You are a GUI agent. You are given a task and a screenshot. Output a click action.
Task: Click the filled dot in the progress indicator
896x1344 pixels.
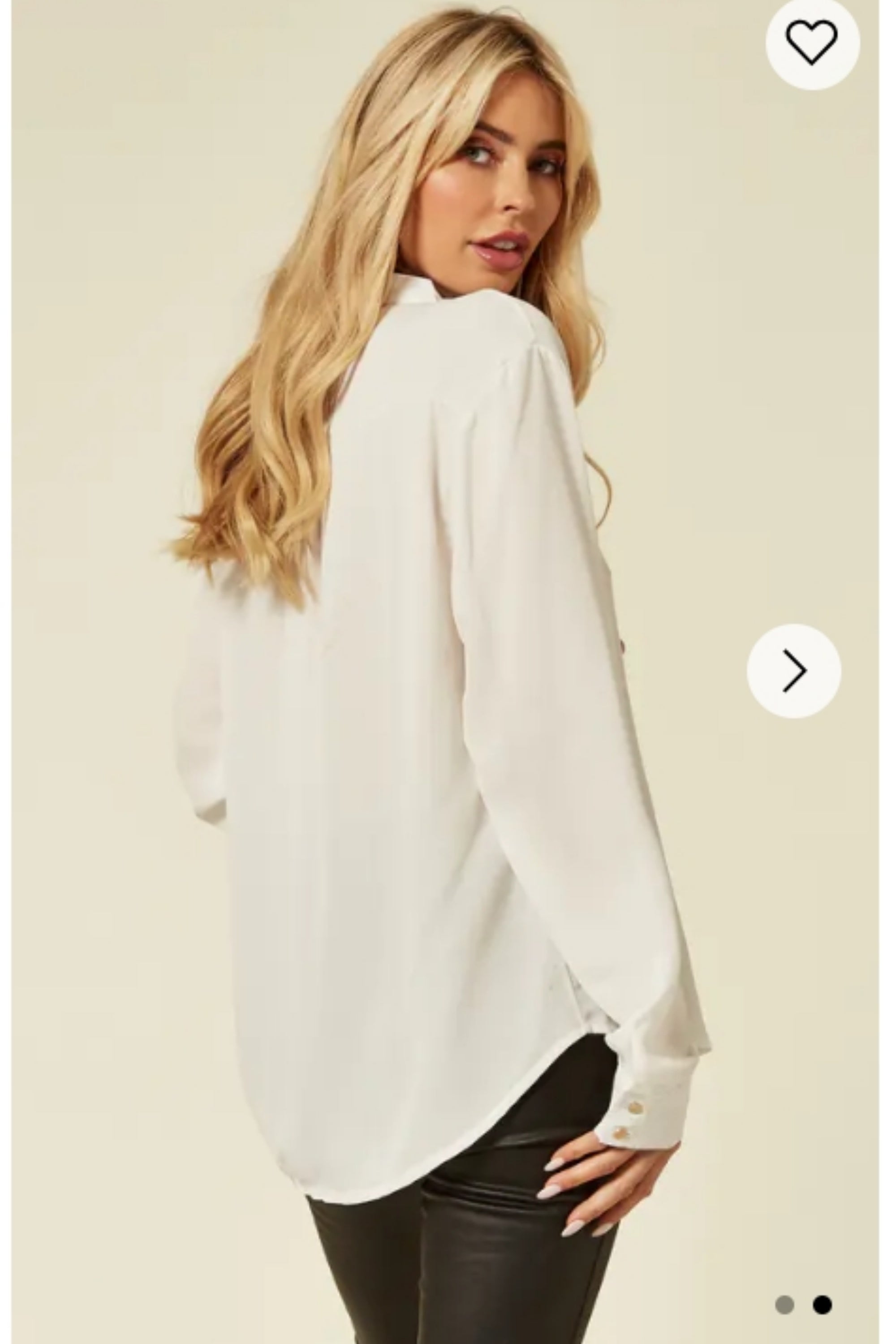[822, 1305]
